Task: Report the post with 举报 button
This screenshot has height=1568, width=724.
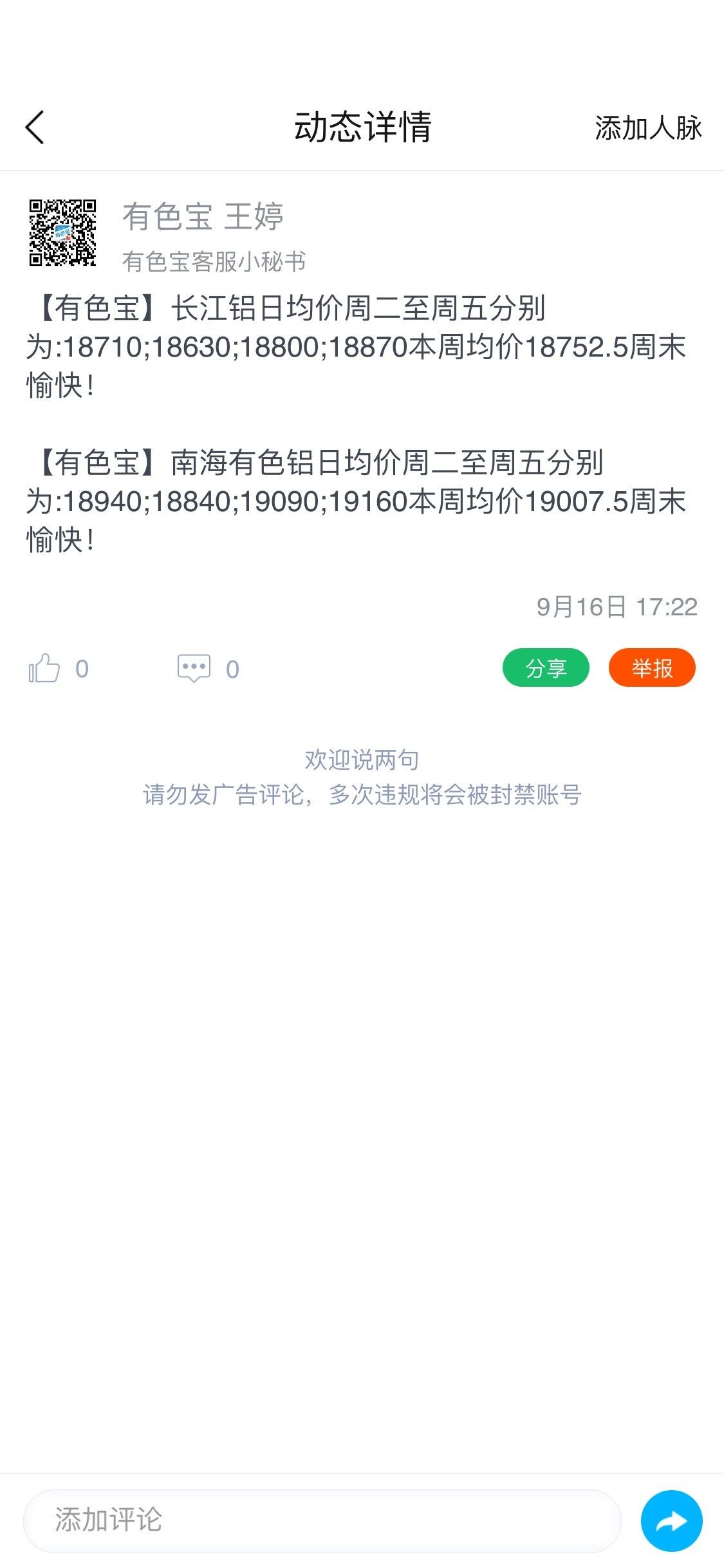Action: coord(652,667)
